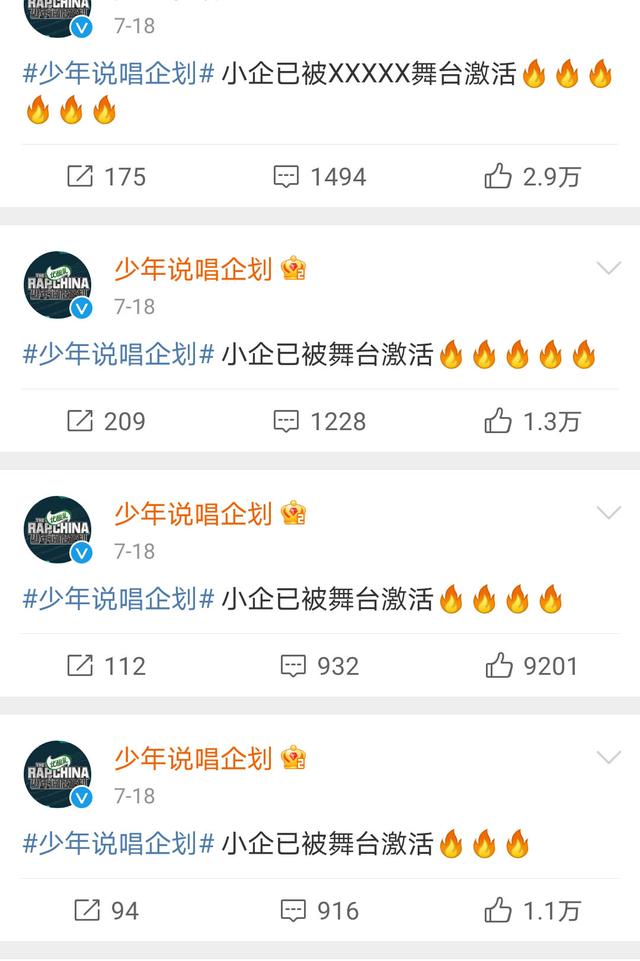Open comments on the post with 932 comments
The height and width of the screenshot is (961, 640).
(x=319, y=666)
